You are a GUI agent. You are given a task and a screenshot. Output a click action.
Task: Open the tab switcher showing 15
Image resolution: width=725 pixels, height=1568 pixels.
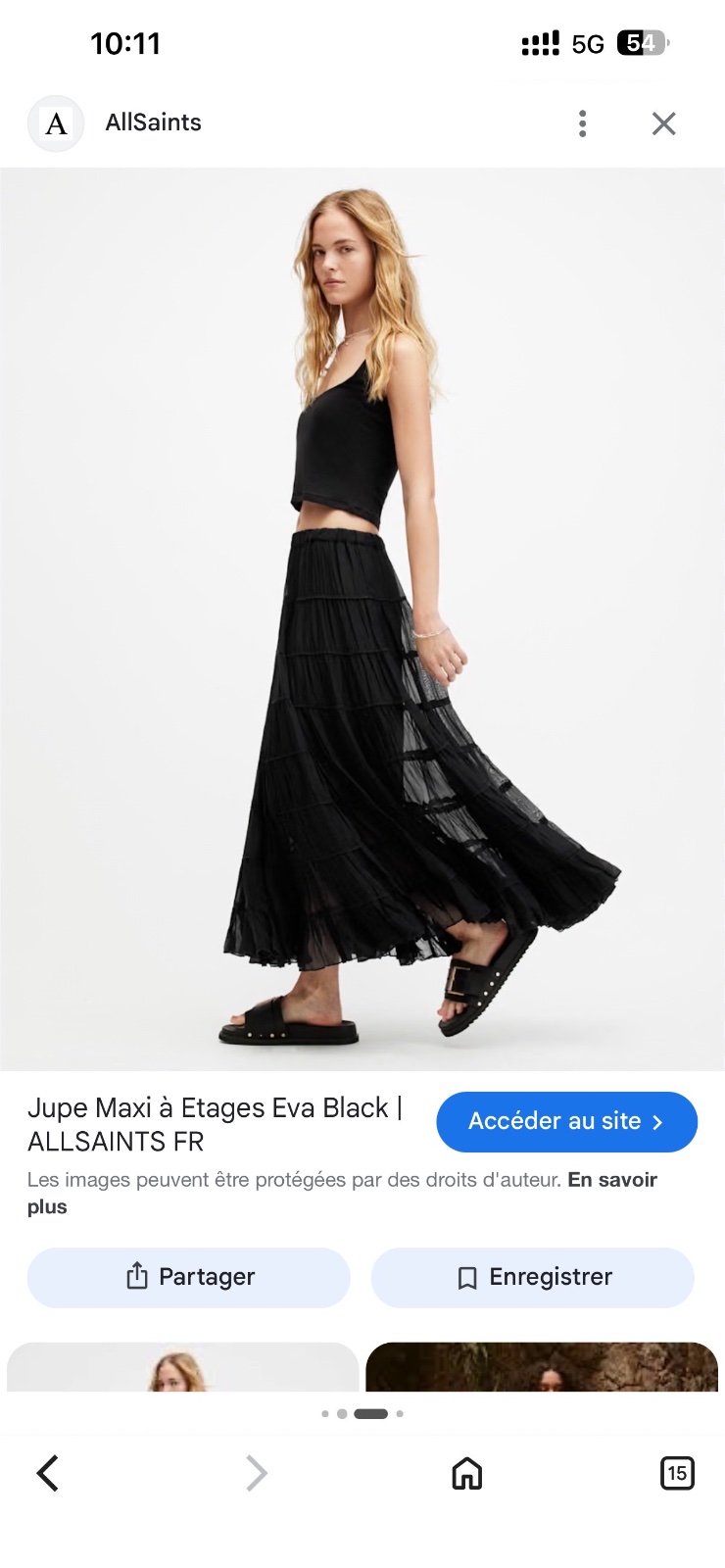coord(677,1473)
